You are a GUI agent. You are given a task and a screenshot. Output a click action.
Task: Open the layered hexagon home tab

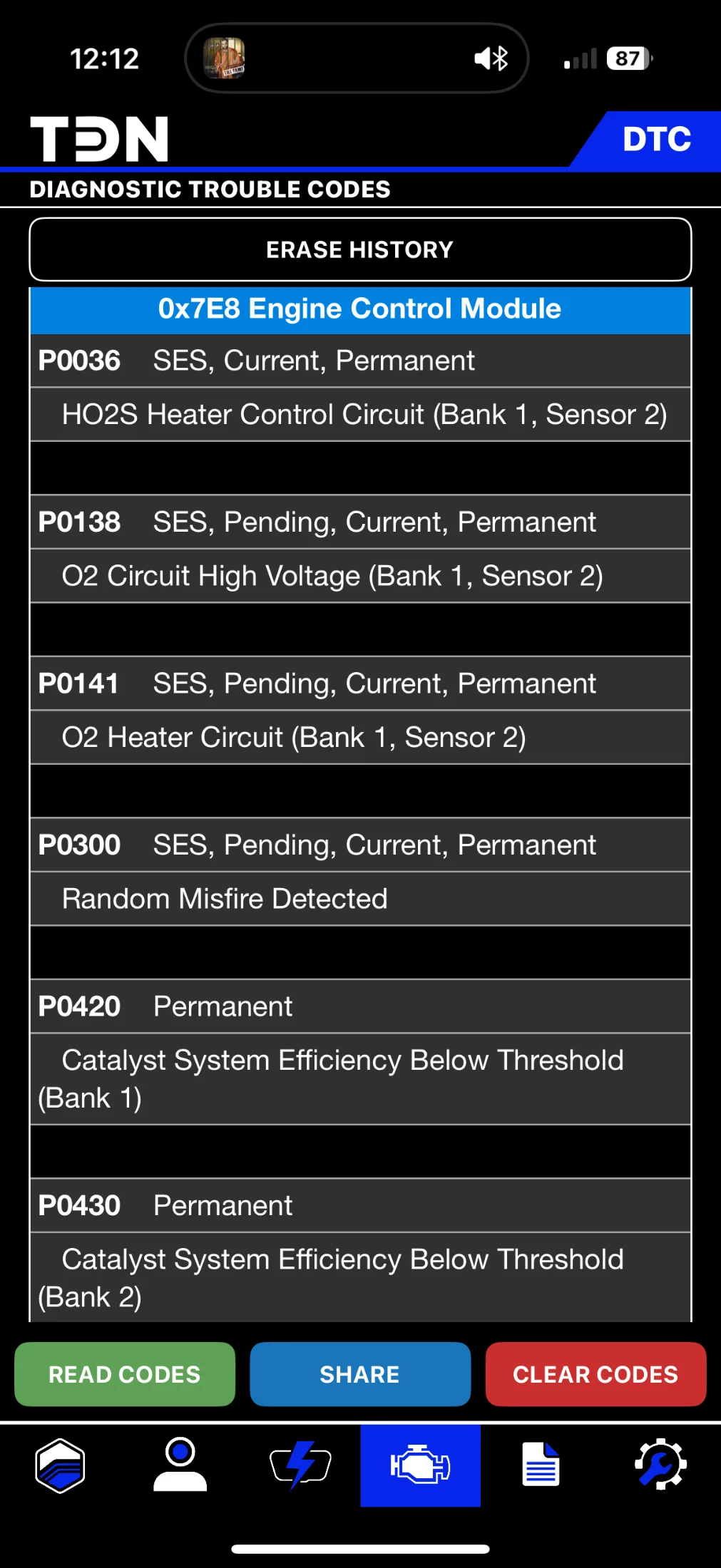click(x=60, y=1465)
